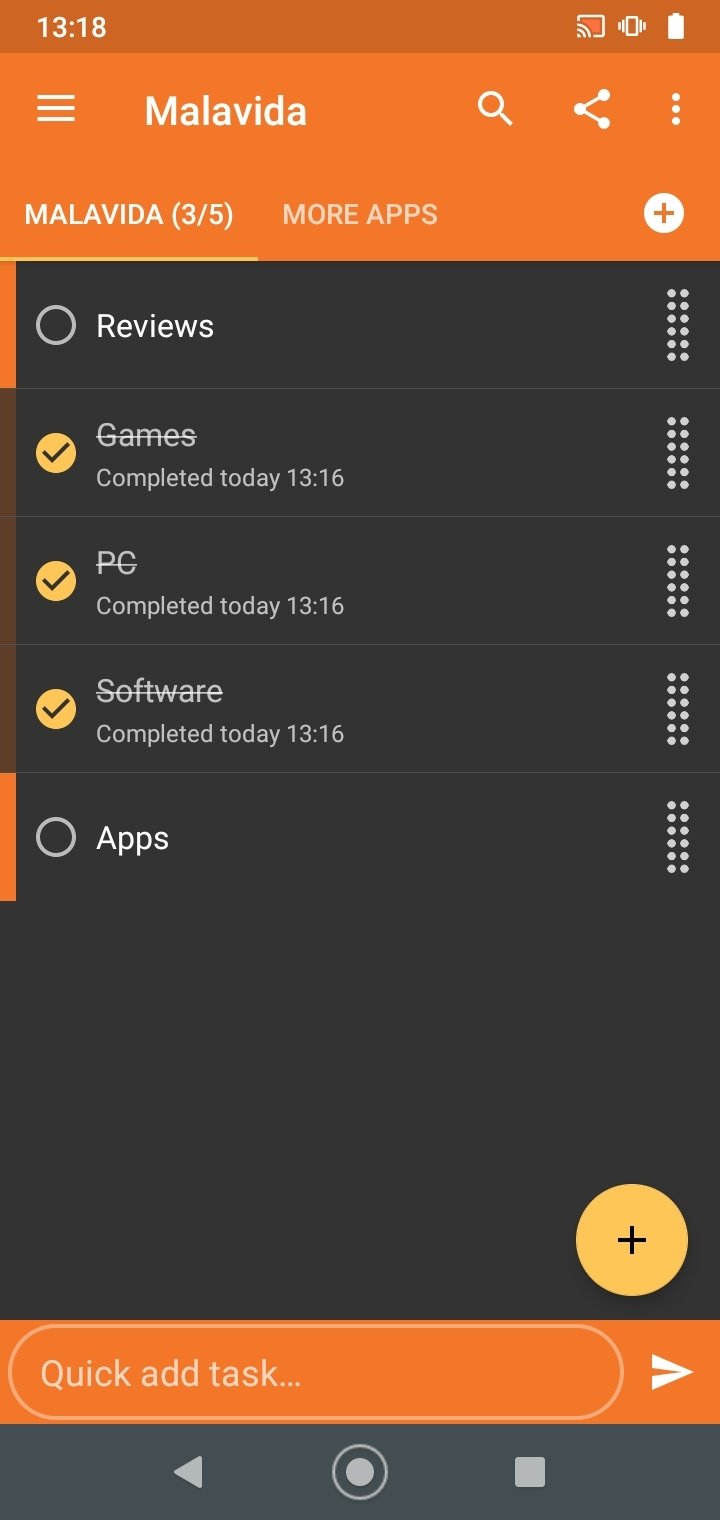Open the hamburger drawer menu
Image resolution: width=720 pixels, height=1520 pixels.
coord(56,109)
